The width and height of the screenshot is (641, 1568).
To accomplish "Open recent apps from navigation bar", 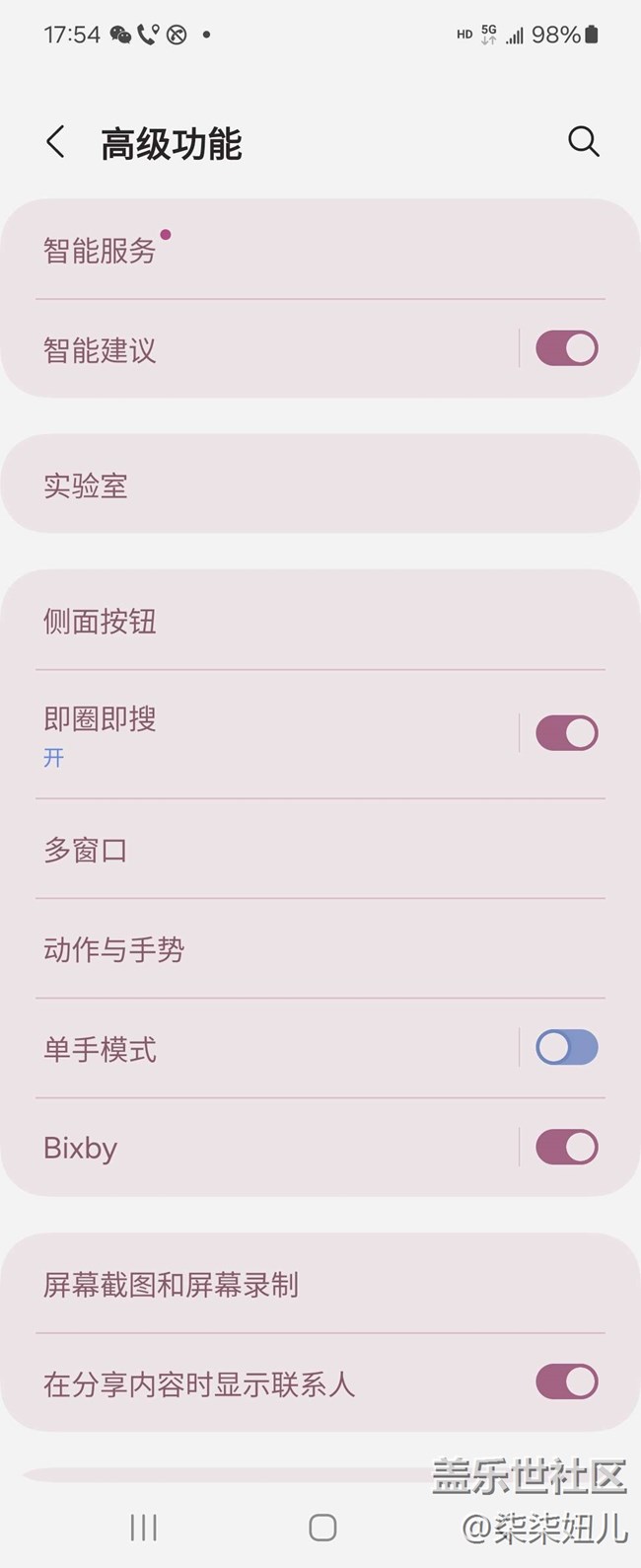I will pos(144,1528).
